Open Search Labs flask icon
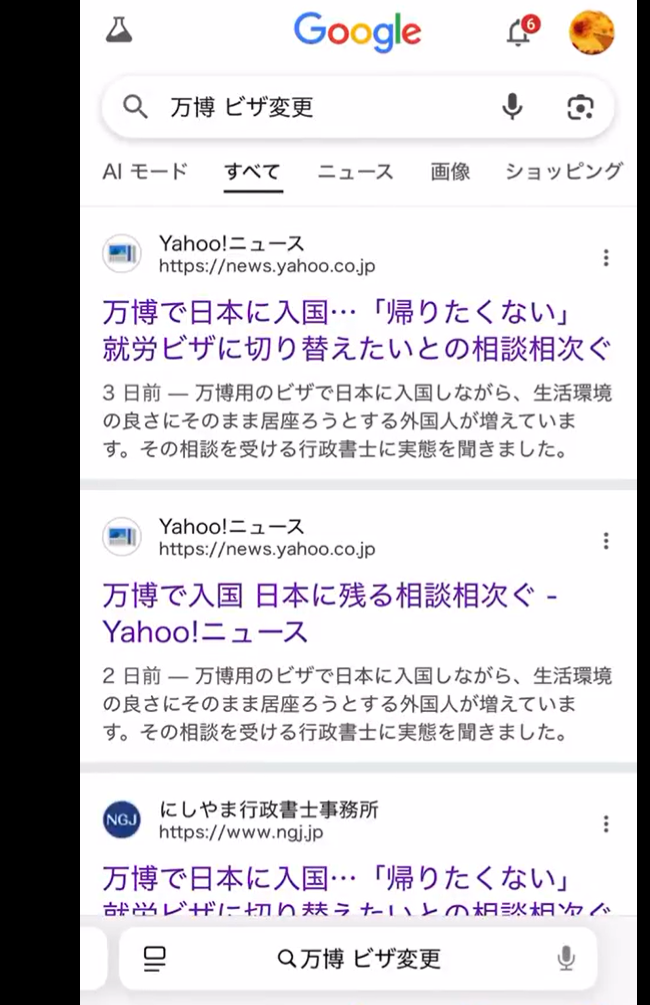This screenshot has height=1005, width=650. (119, 32)
